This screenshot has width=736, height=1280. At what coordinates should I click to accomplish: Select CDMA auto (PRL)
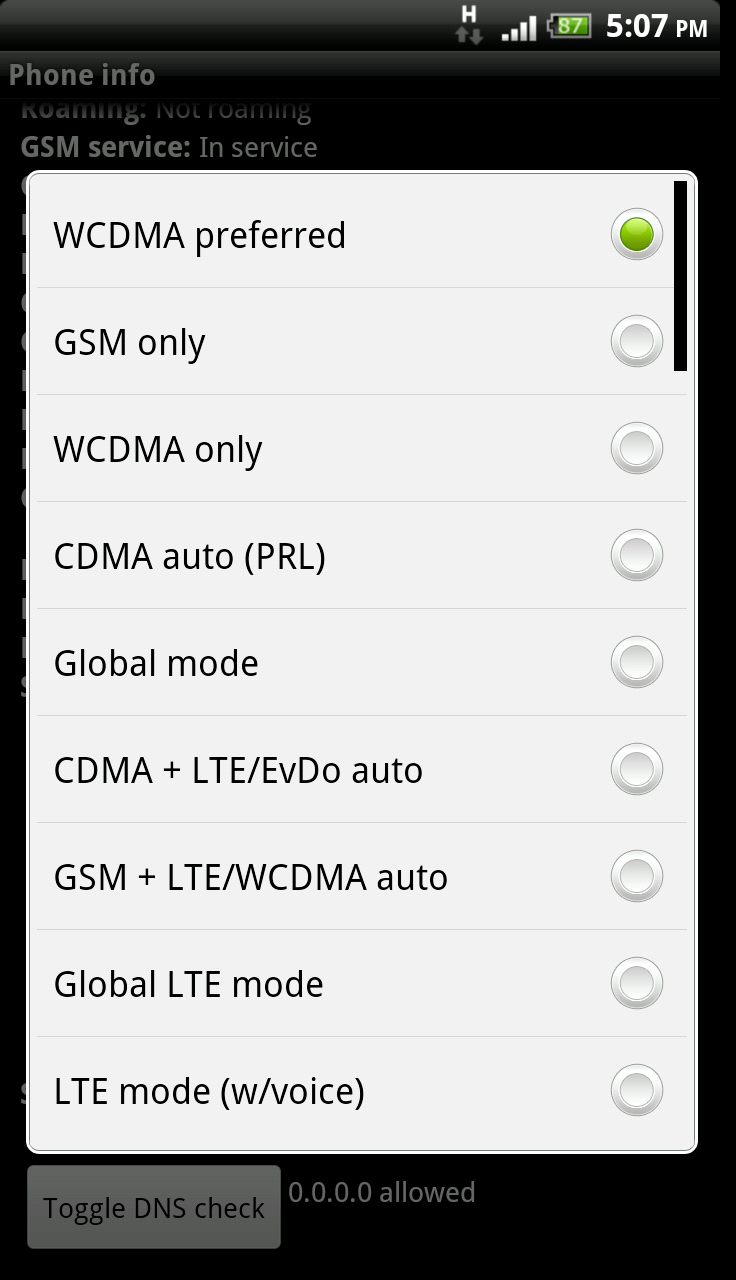point(360,556)
